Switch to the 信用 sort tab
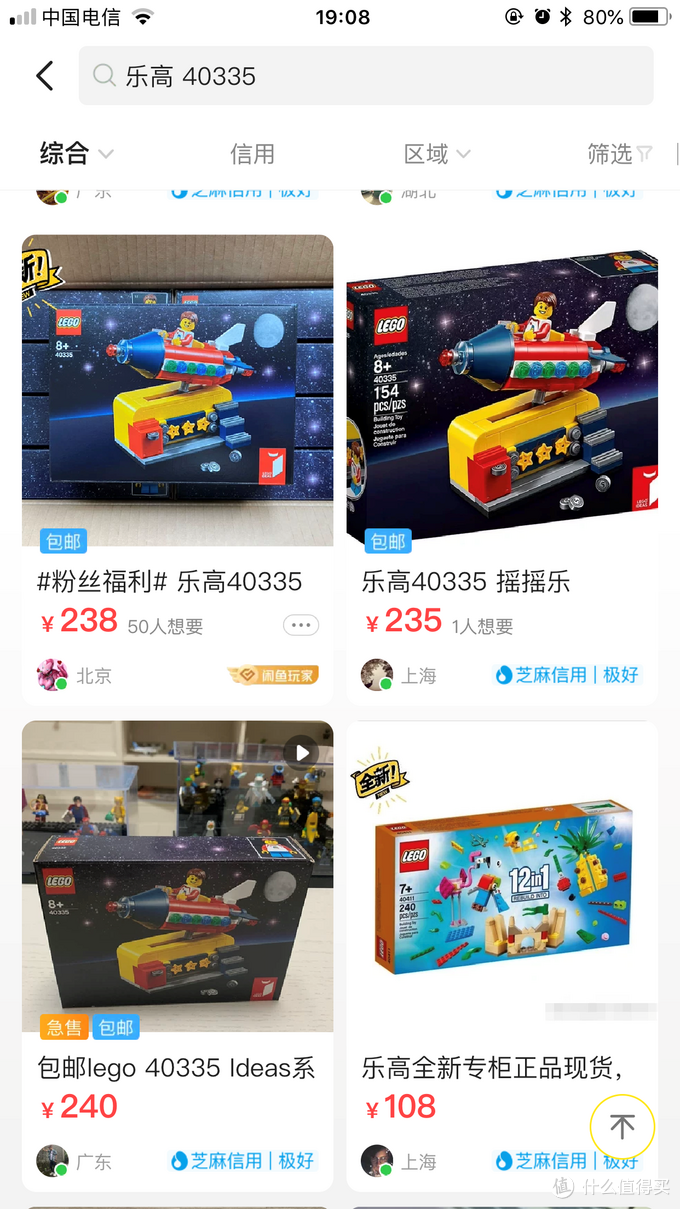Viewport: 680px width, 1209px height. [252, 154]
